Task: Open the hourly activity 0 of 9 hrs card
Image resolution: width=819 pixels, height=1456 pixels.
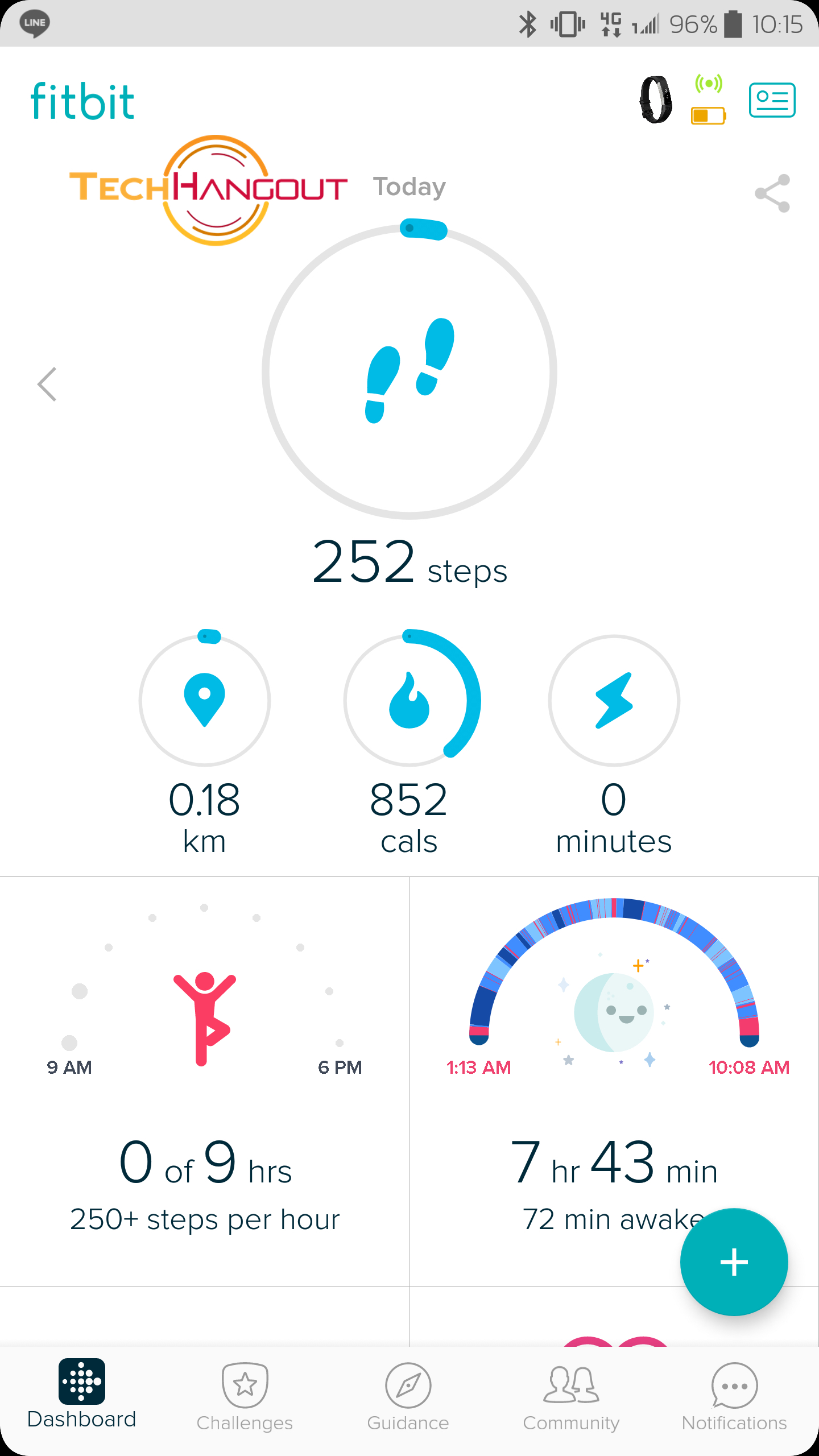Action: 205,1081
